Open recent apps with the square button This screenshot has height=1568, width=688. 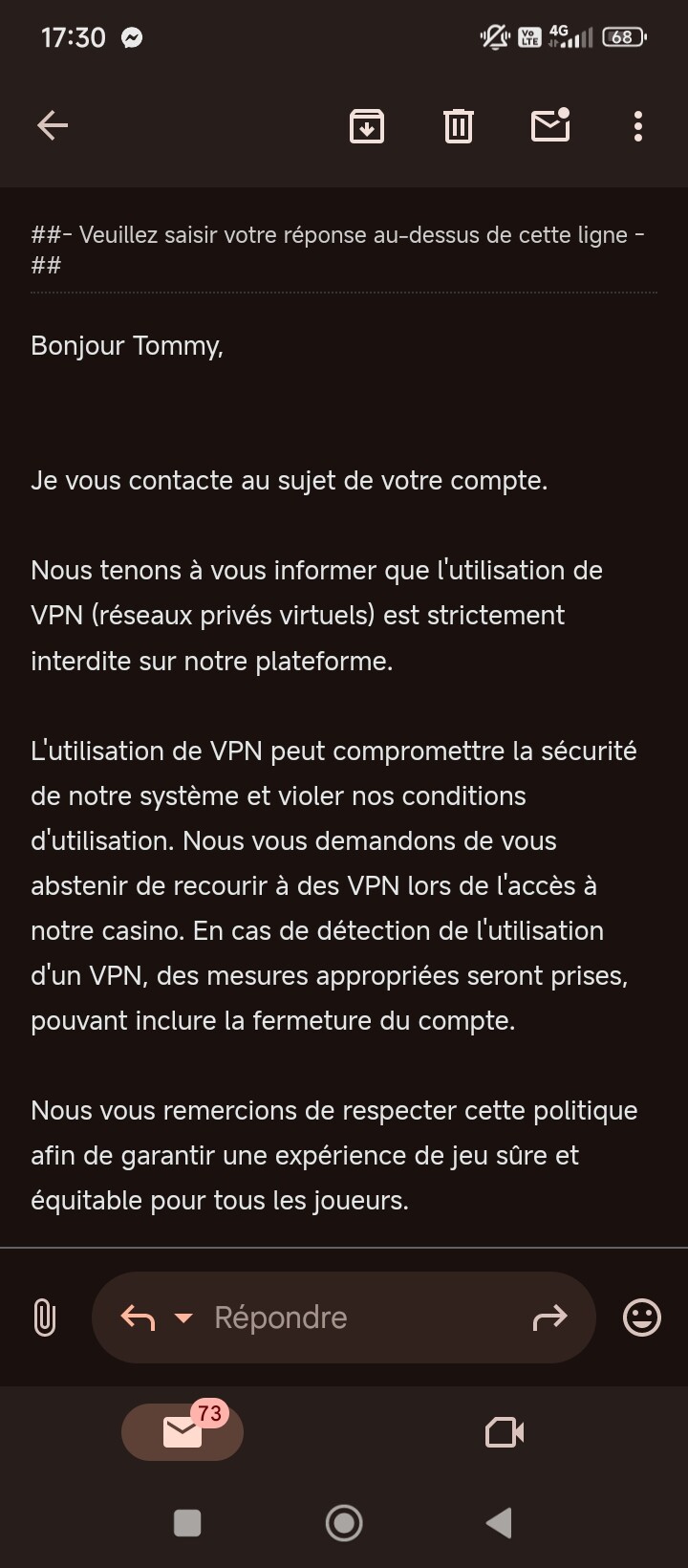[x=187, y=1522]
